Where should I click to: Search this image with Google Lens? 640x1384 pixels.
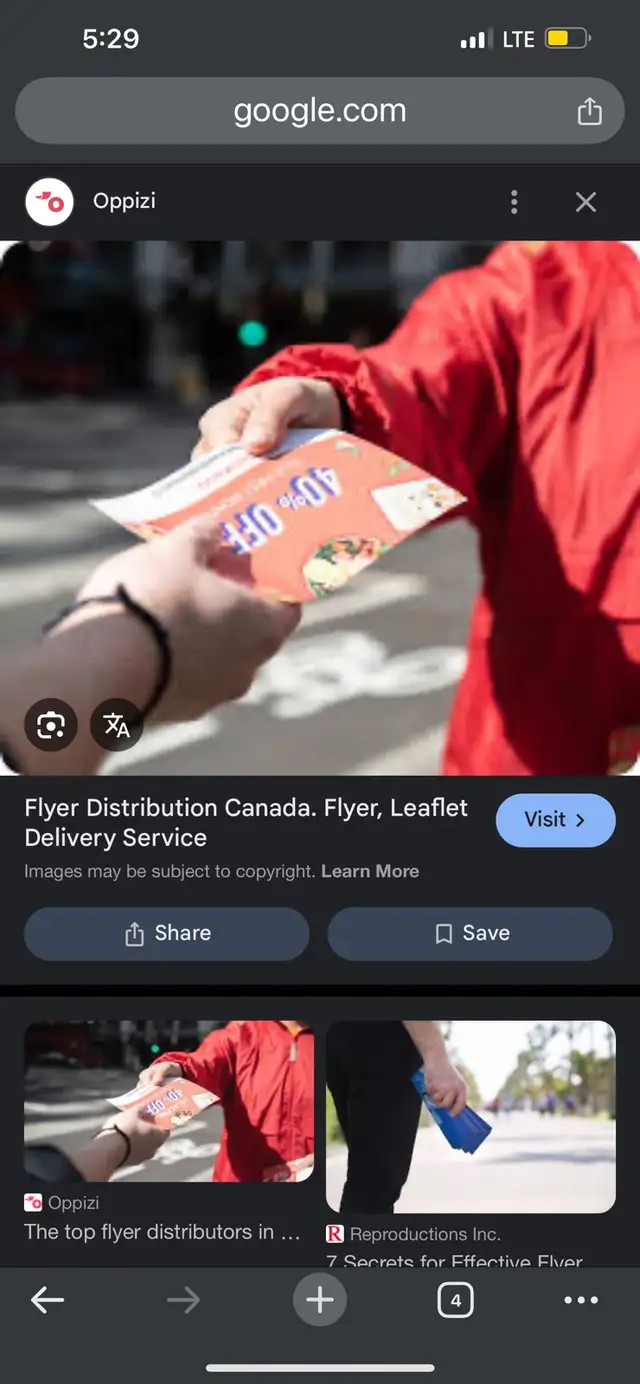click(51, 724)
